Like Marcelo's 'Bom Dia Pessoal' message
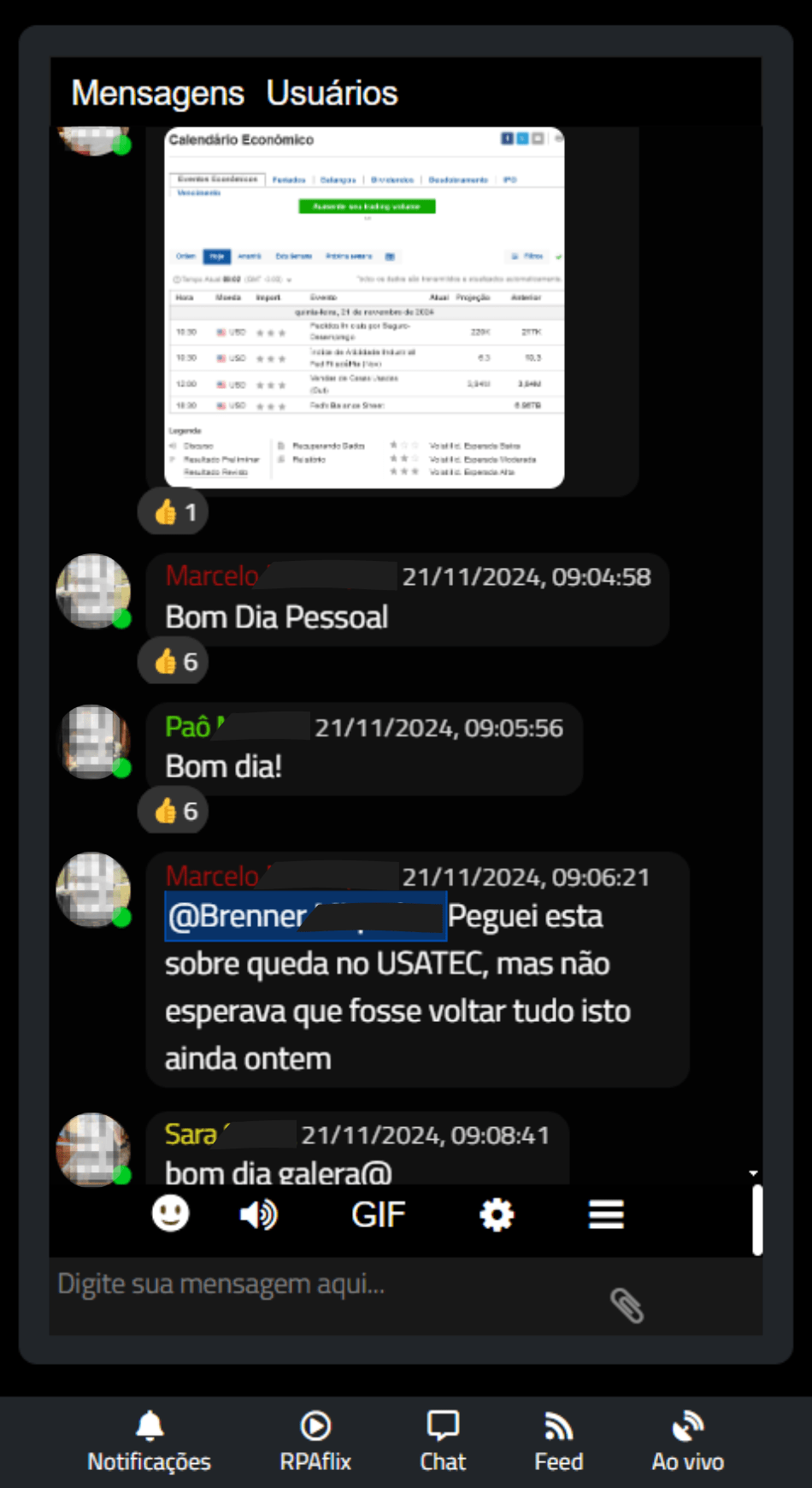Viewport: 812px width, 1488px height. pyautogui.click(x=174, y=661)
